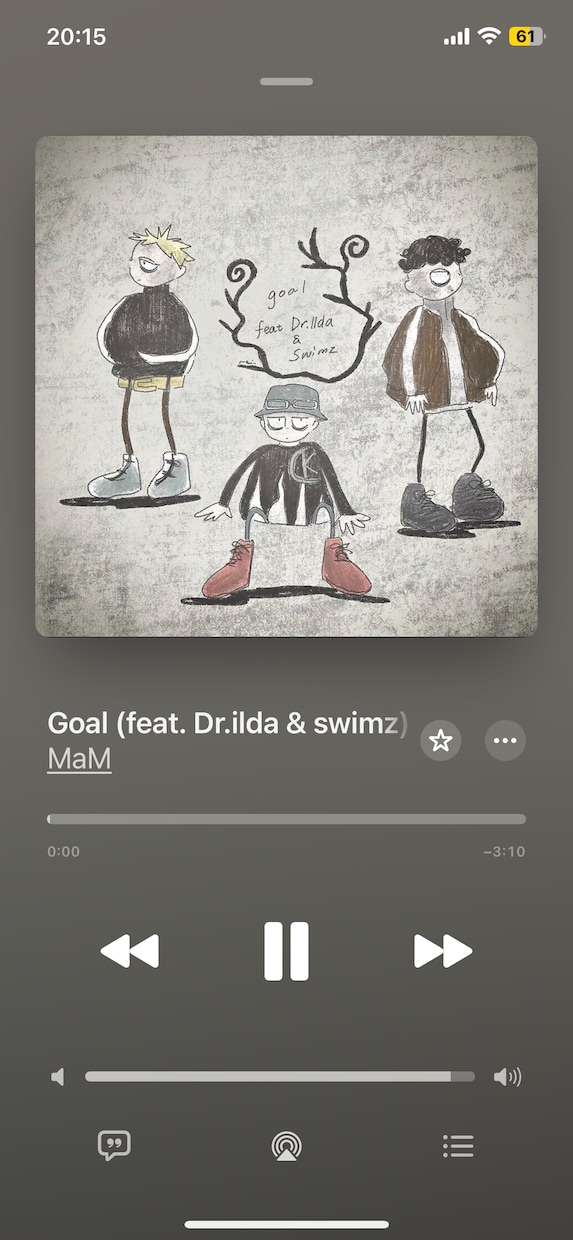Open AirPlay output options
The height and width of the screenshot is (1240, 573).
click(287, 1146)
